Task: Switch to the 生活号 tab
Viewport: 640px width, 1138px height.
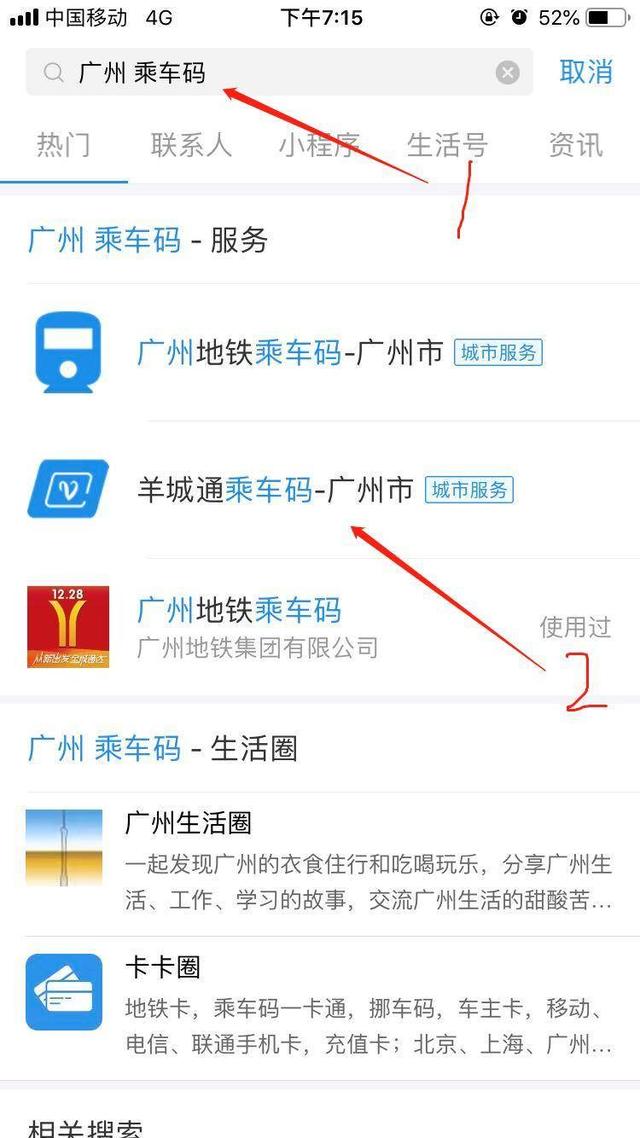Action: click(447, 145)
